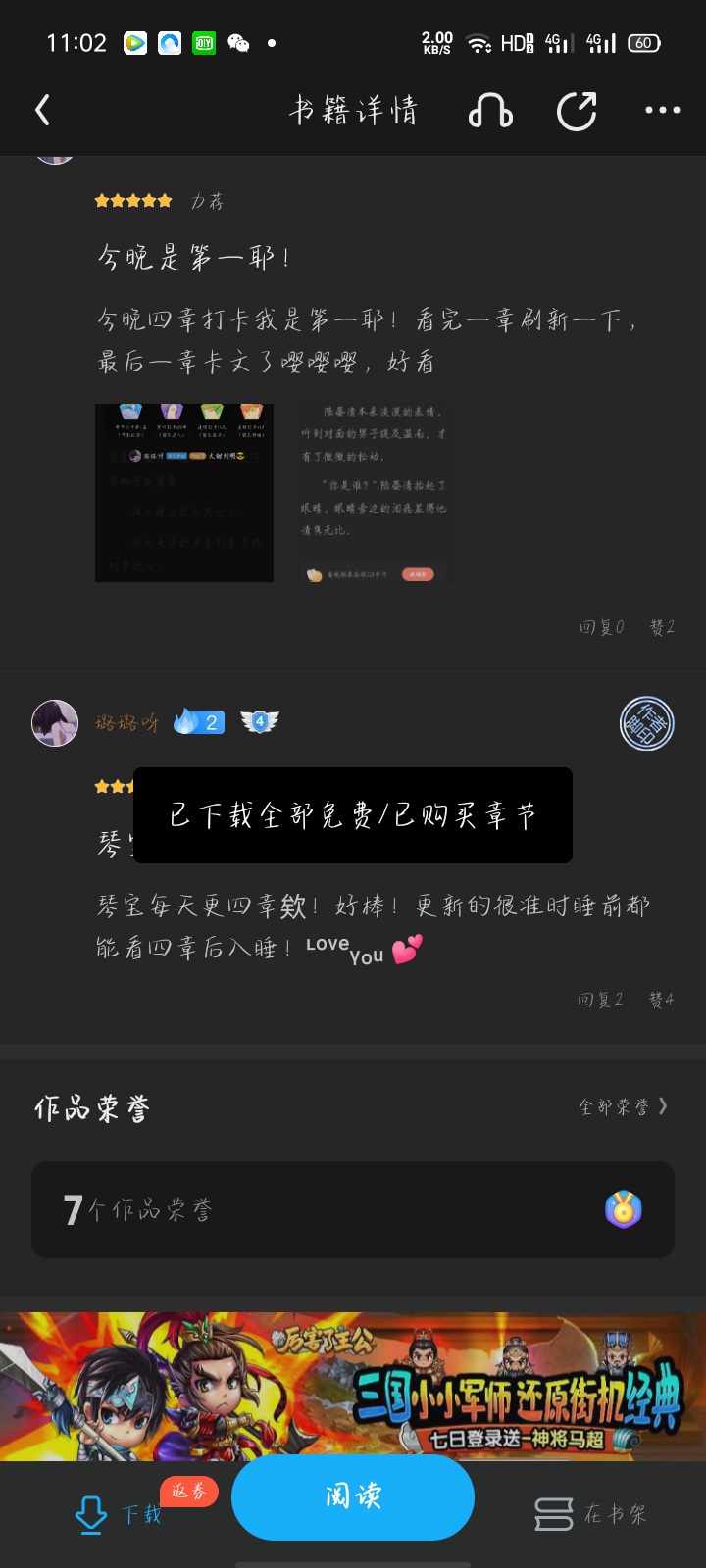This screenshot has height=1568, width=706.
Task: Go back from book details
Action: tap(42, 111)
